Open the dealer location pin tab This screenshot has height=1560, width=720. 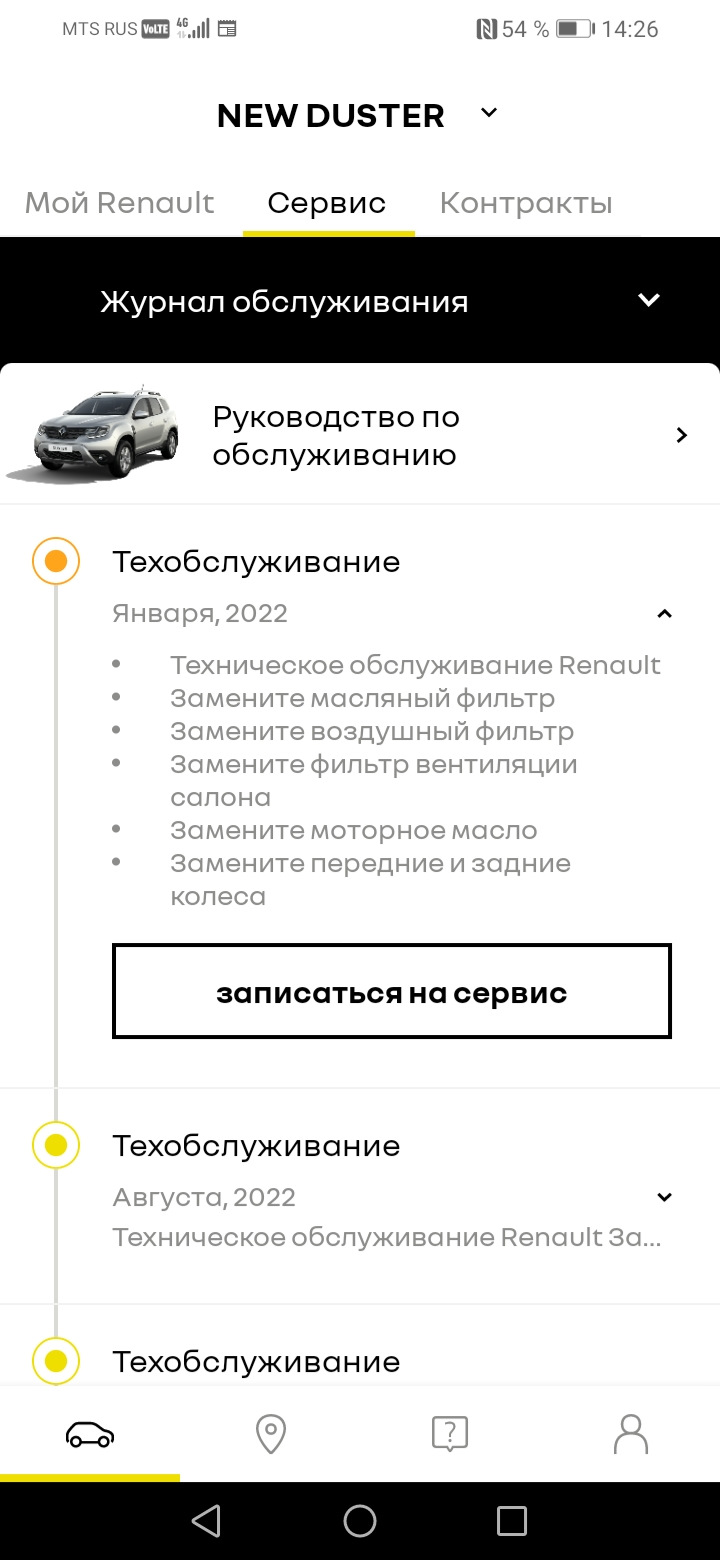click(x=271, y=1435)
